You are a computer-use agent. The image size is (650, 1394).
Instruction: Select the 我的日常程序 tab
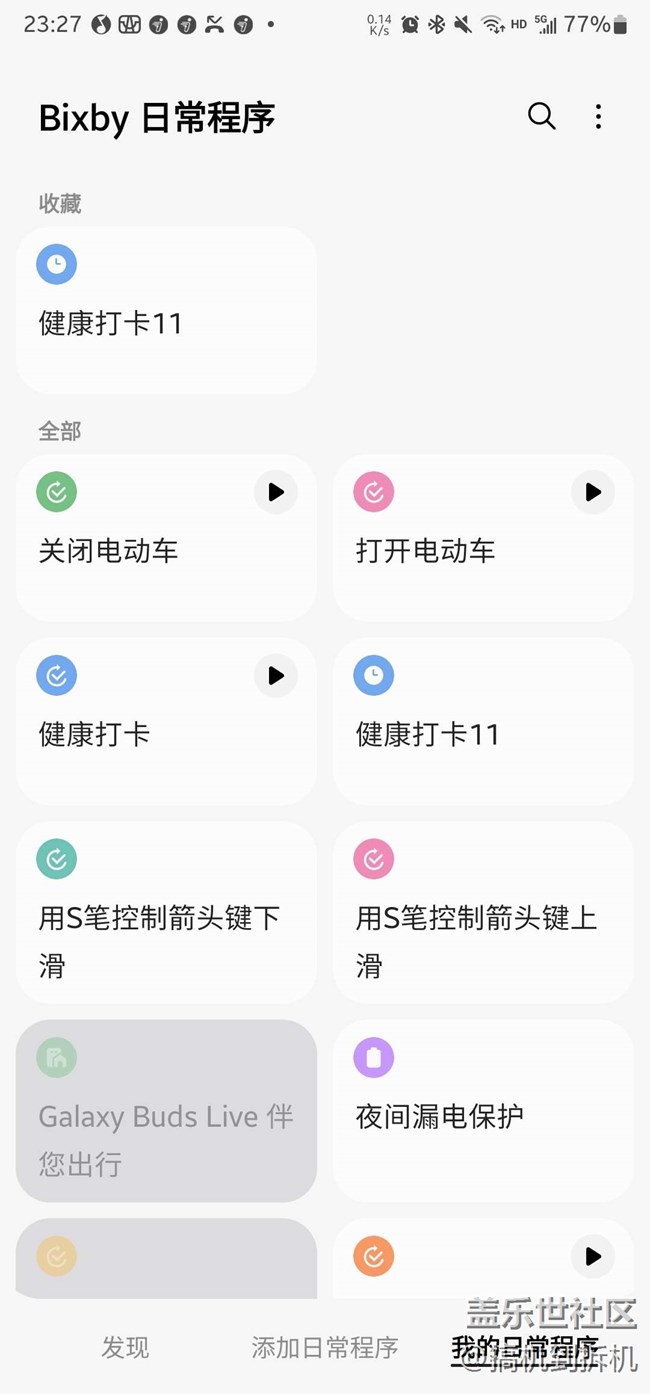525,1347
